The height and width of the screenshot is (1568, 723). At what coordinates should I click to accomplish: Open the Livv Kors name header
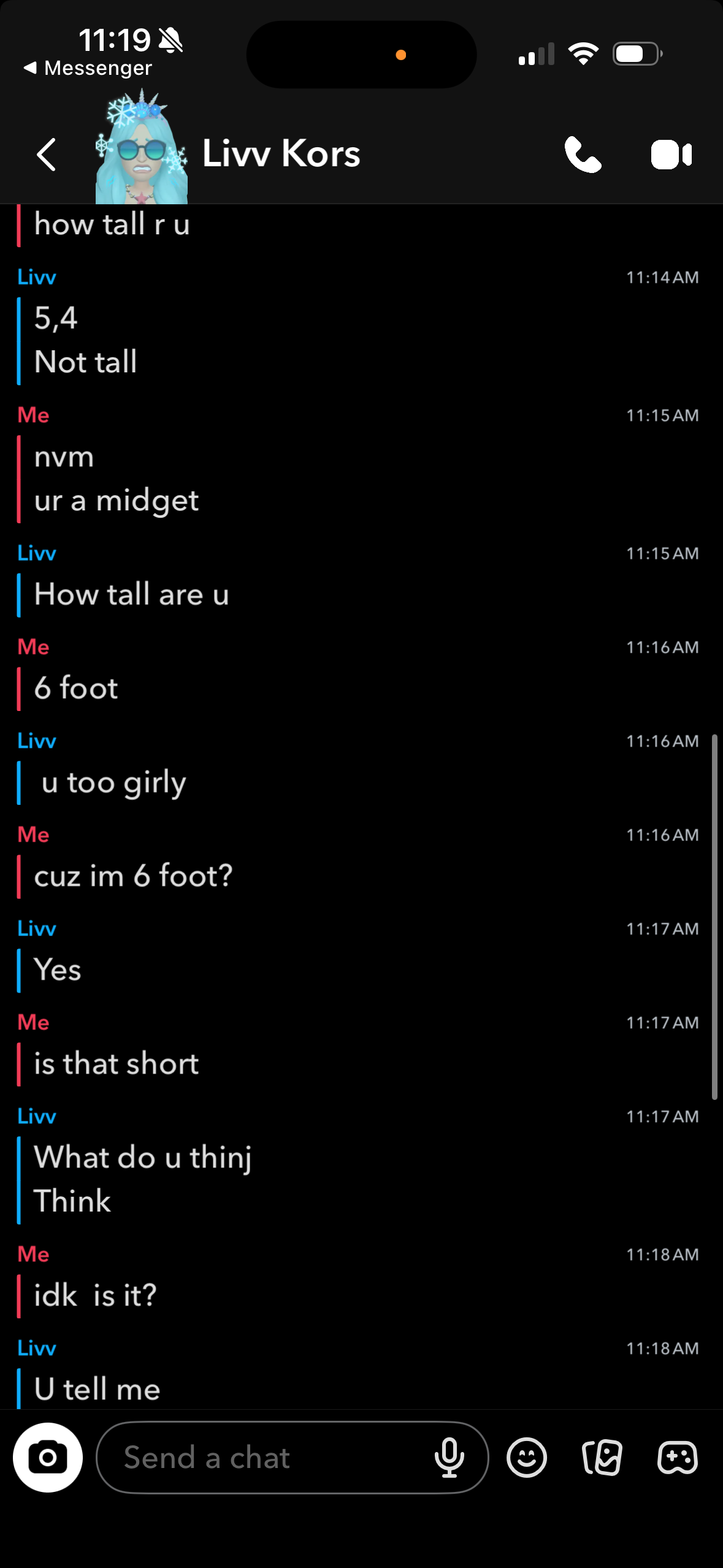coord(281,153)
